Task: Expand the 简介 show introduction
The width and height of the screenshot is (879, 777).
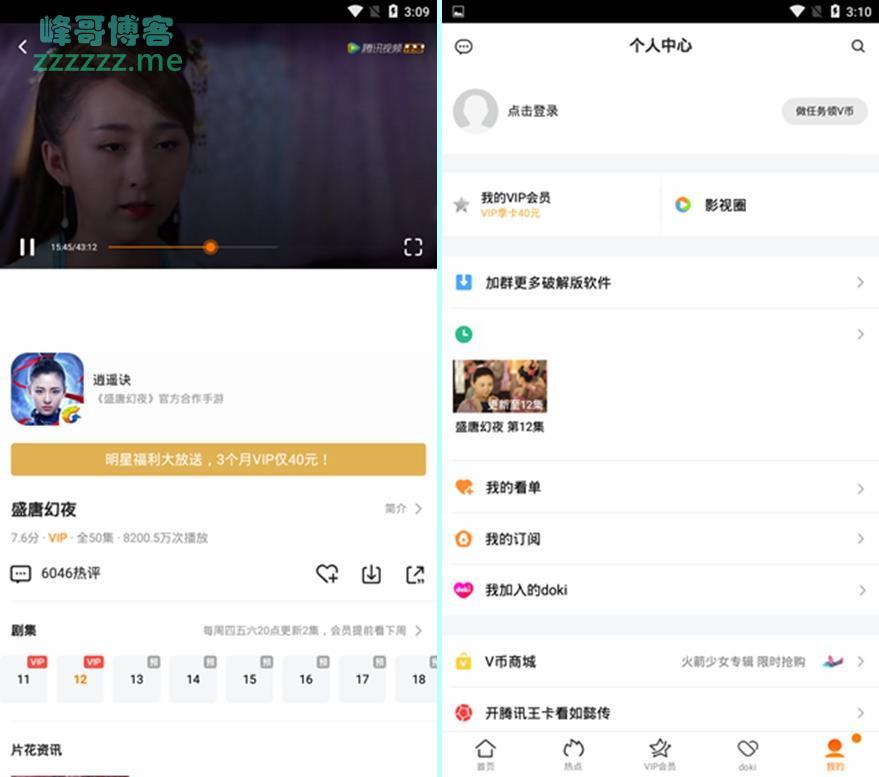Action: [403, 509]
